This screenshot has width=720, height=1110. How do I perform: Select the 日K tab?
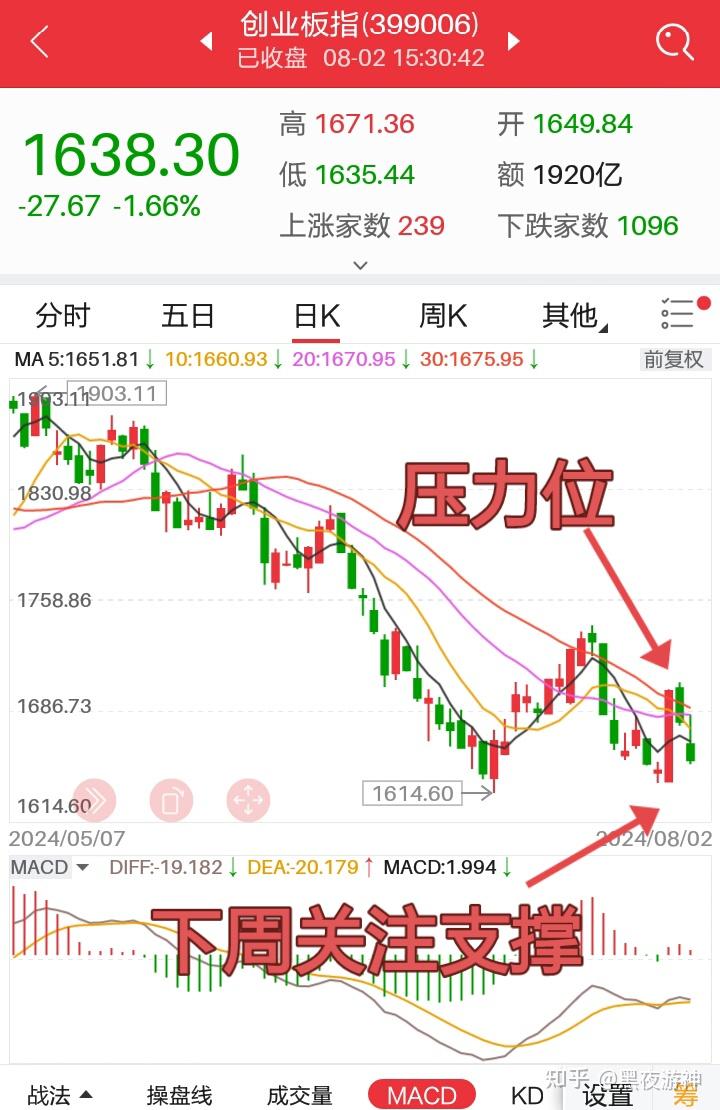316,316
